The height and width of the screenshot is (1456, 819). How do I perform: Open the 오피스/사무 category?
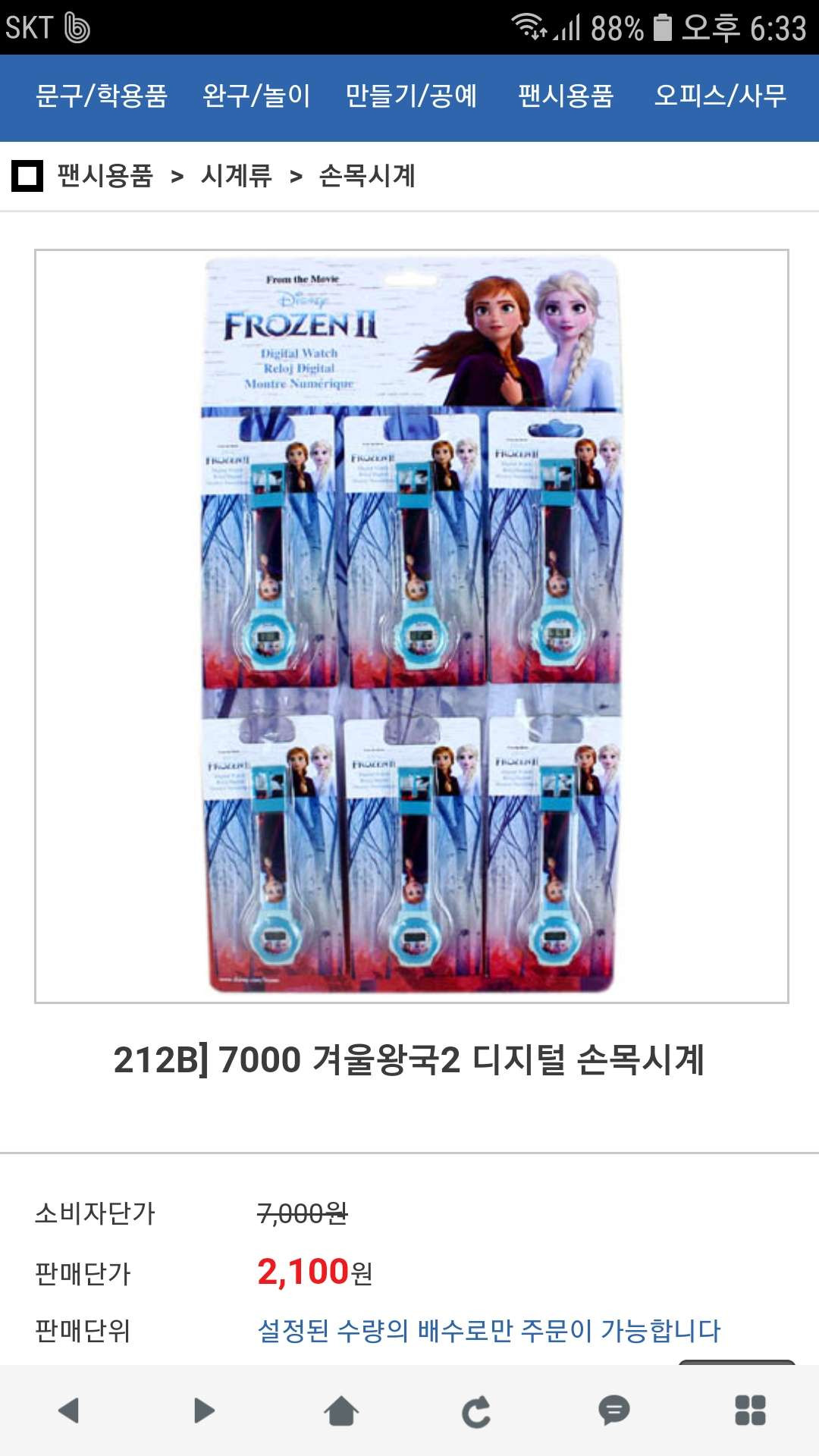point(720,96)
